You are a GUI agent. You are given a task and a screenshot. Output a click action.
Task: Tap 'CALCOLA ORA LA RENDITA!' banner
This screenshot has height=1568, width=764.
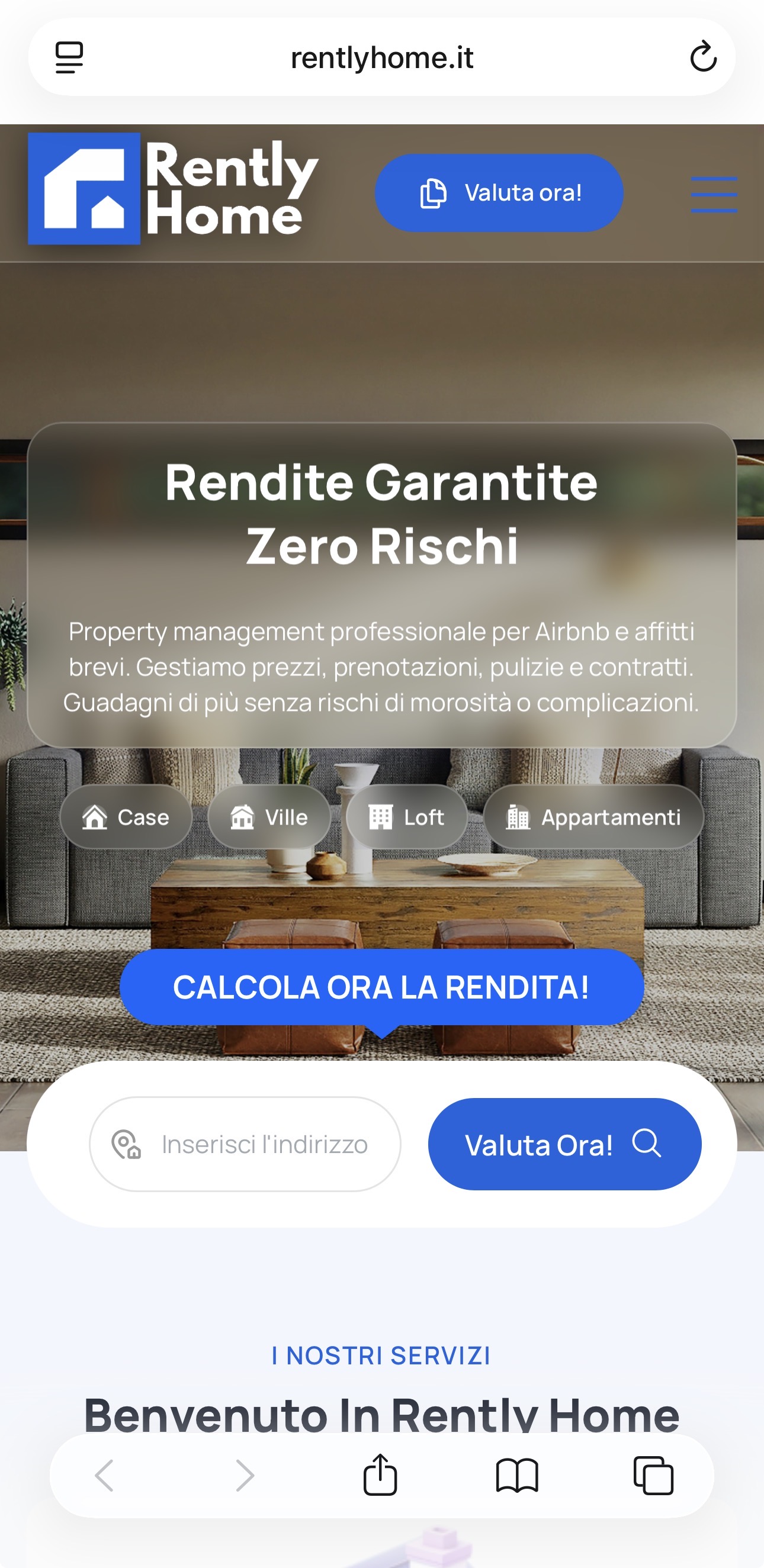point(381,987)
